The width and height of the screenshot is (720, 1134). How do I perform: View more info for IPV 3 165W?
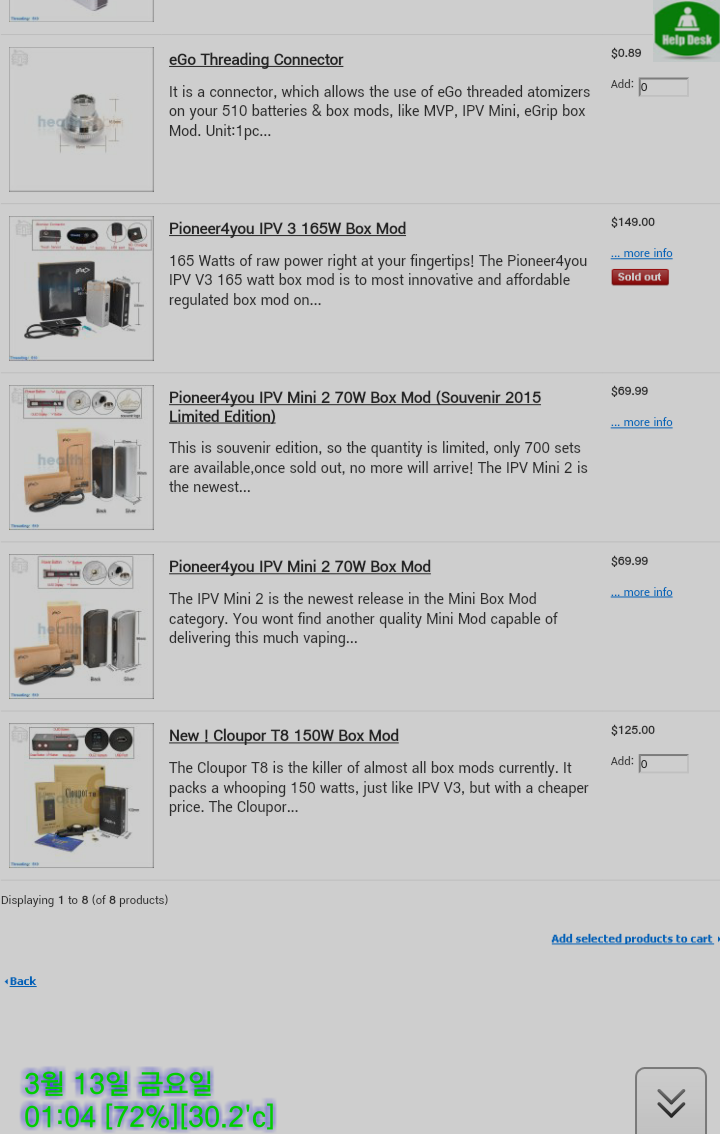pos(642,253)
